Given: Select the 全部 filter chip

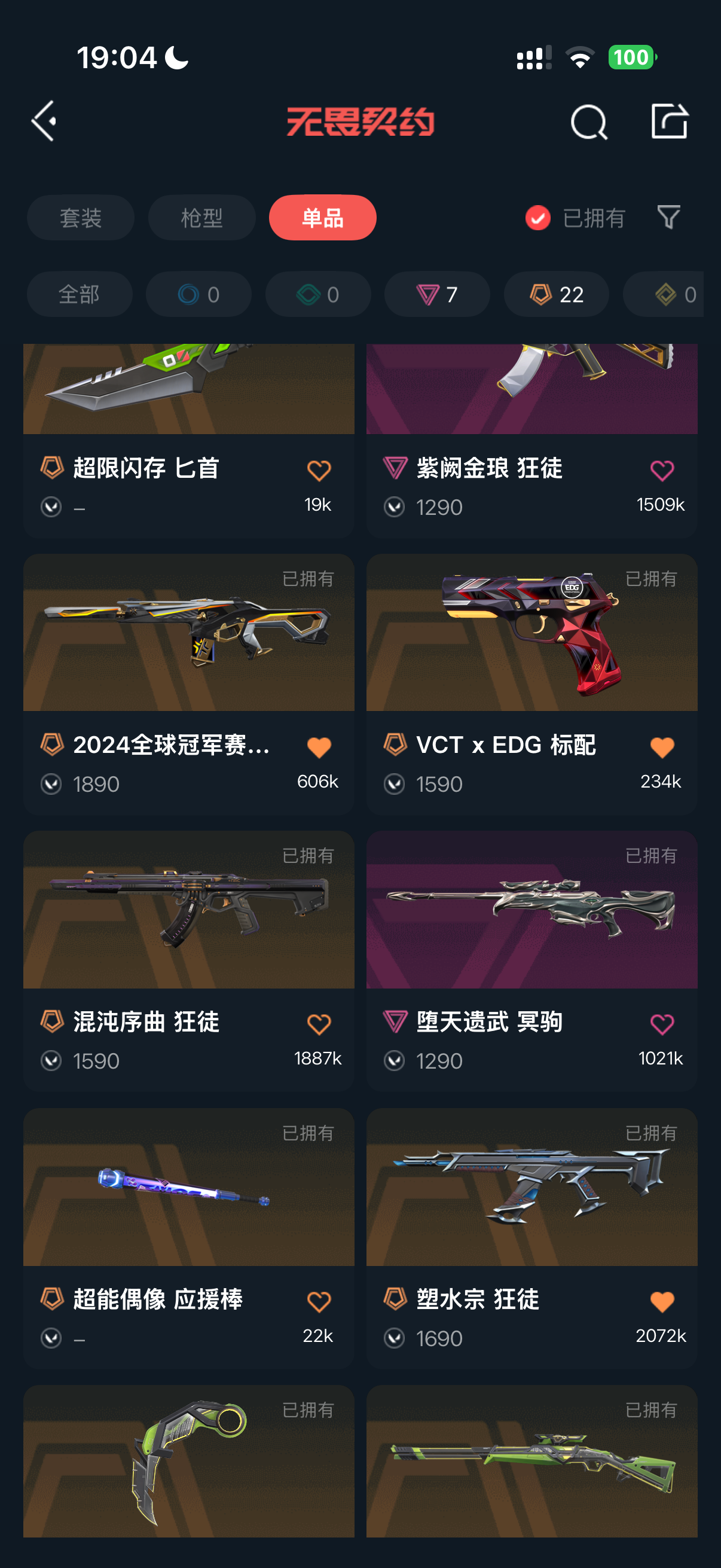Looking at the screenshot, I should [79, 295].
